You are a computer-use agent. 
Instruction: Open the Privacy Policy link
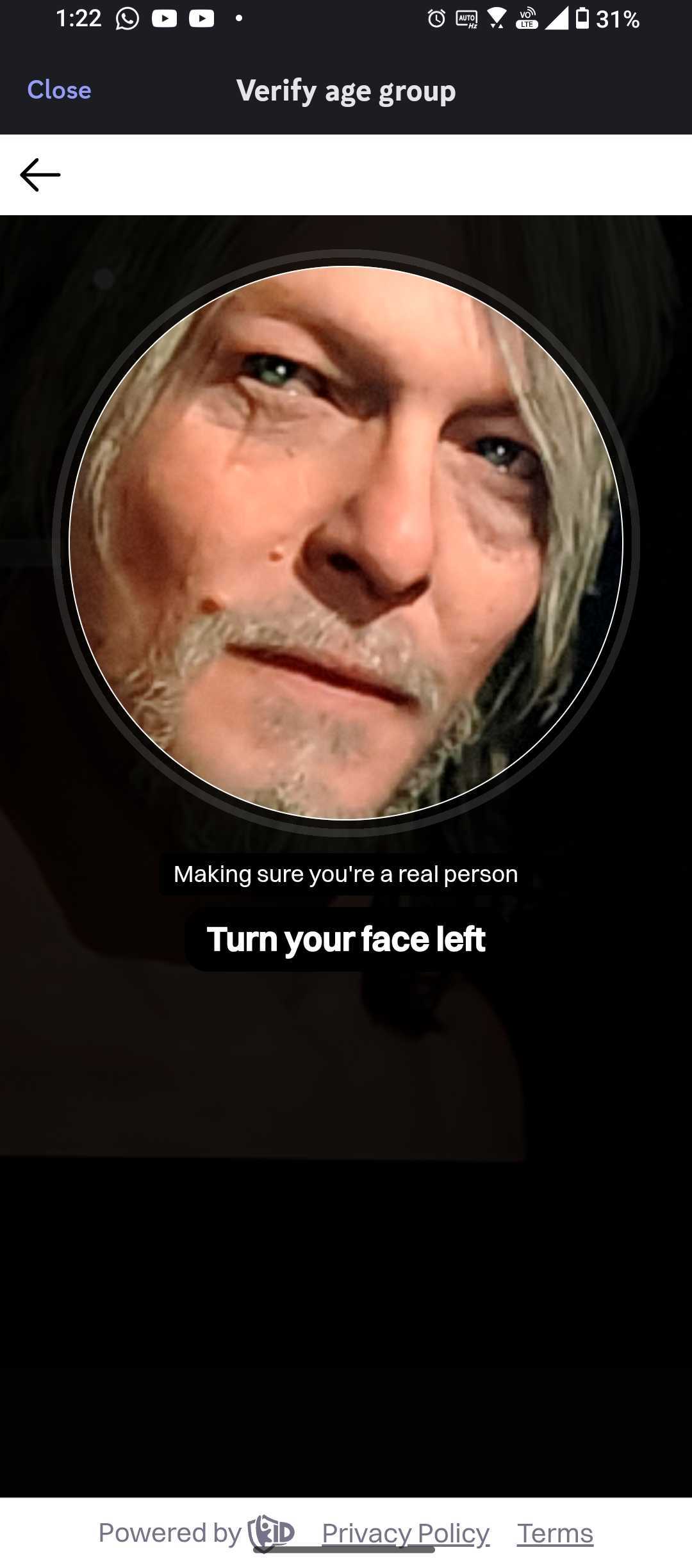point(406,1533)
